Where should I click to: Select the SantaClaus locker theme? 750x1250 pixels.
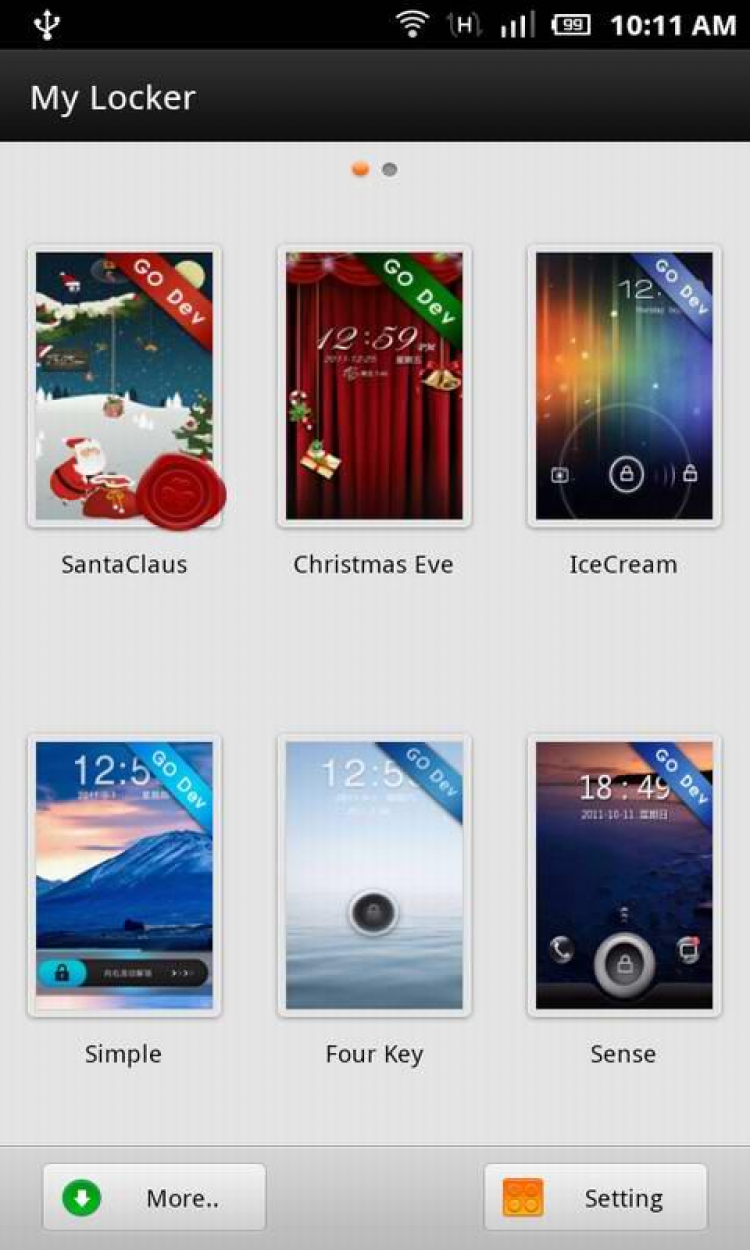coord(124,386)
